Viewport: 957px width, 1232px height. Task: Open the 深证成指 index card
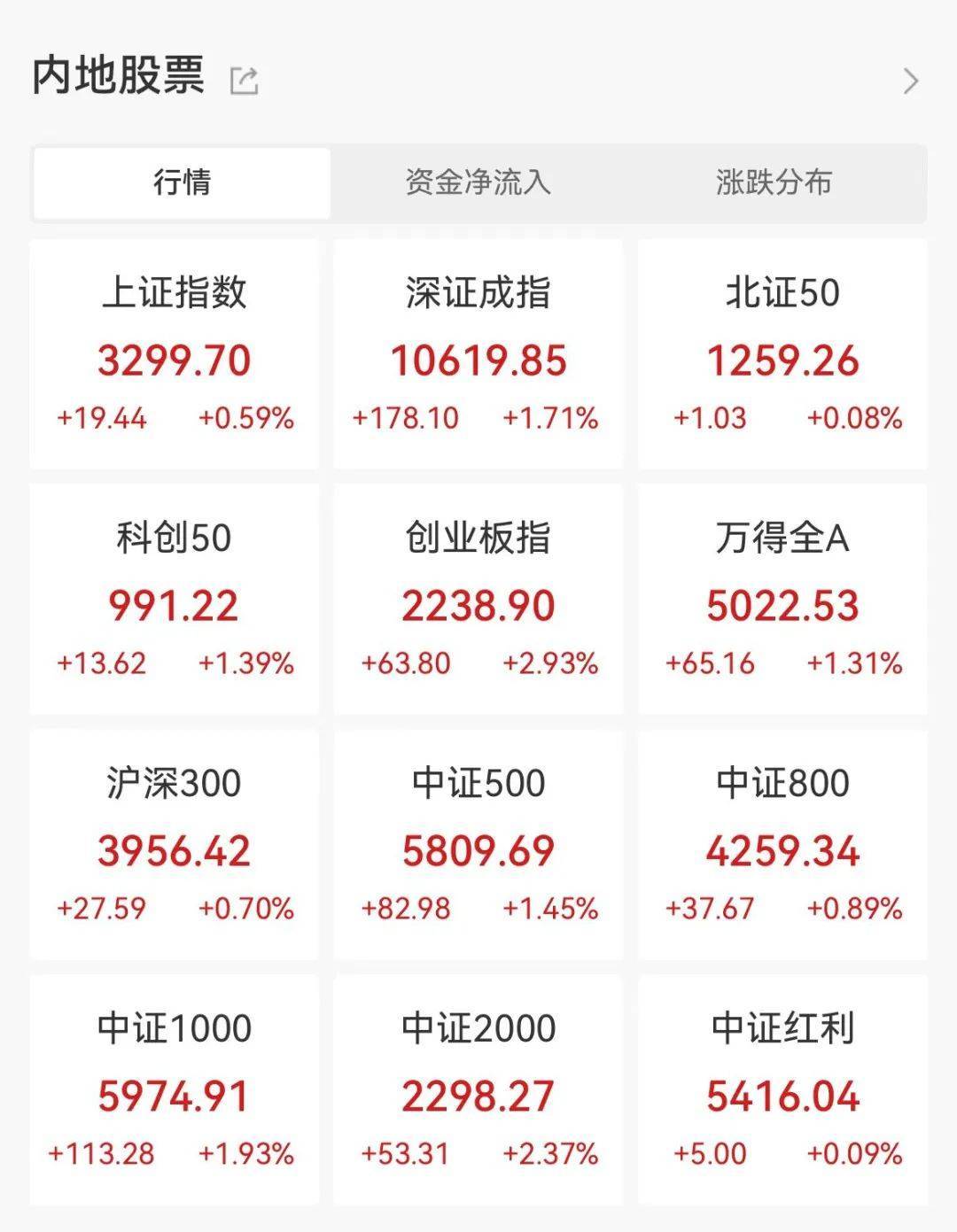478,354
